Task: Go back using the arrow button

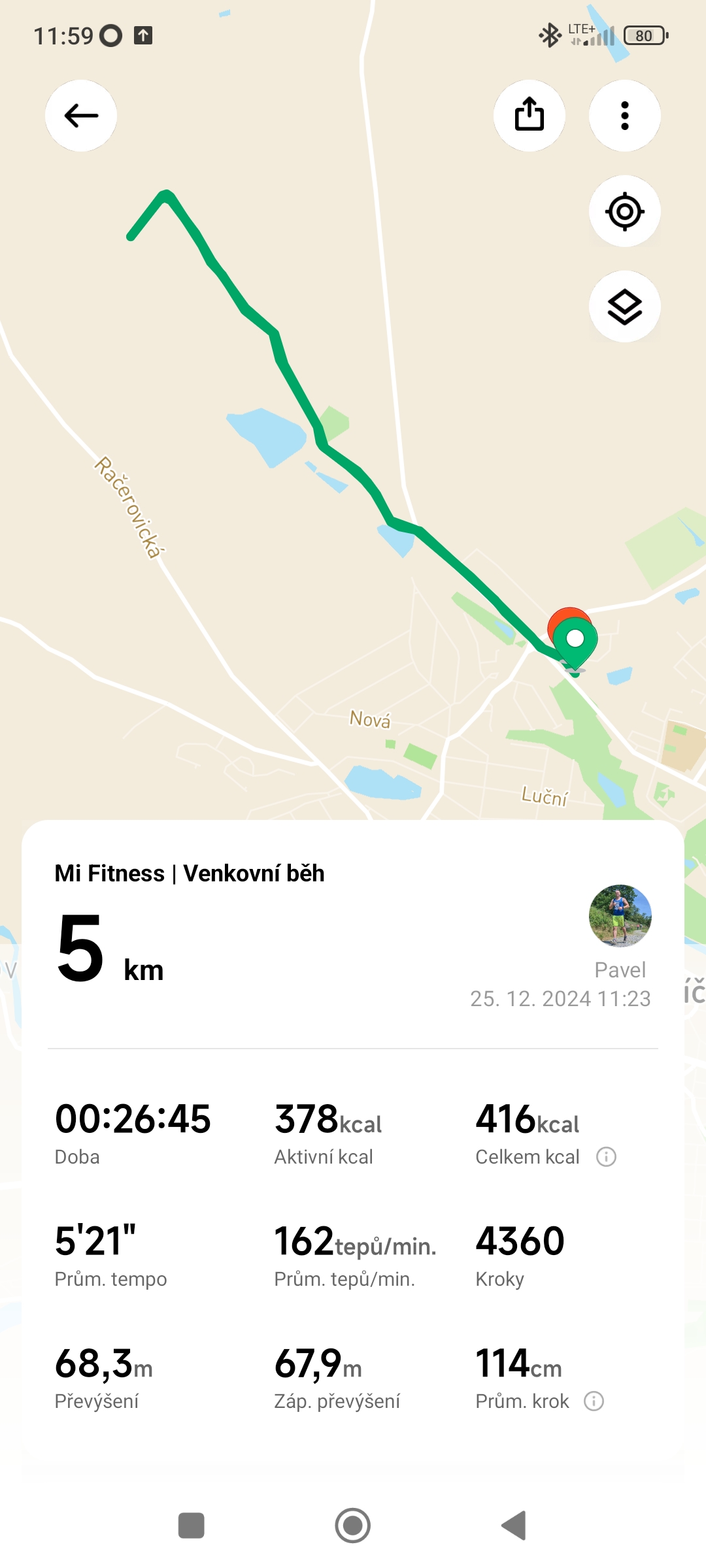Action: 81,116
